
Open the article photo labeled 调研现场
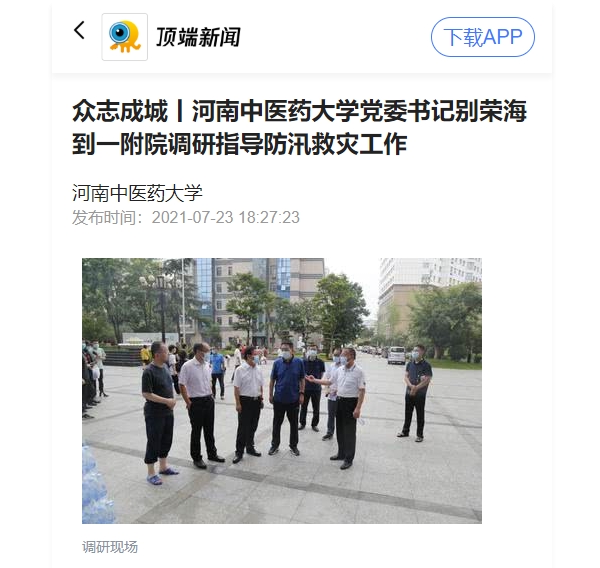point(281,390)
